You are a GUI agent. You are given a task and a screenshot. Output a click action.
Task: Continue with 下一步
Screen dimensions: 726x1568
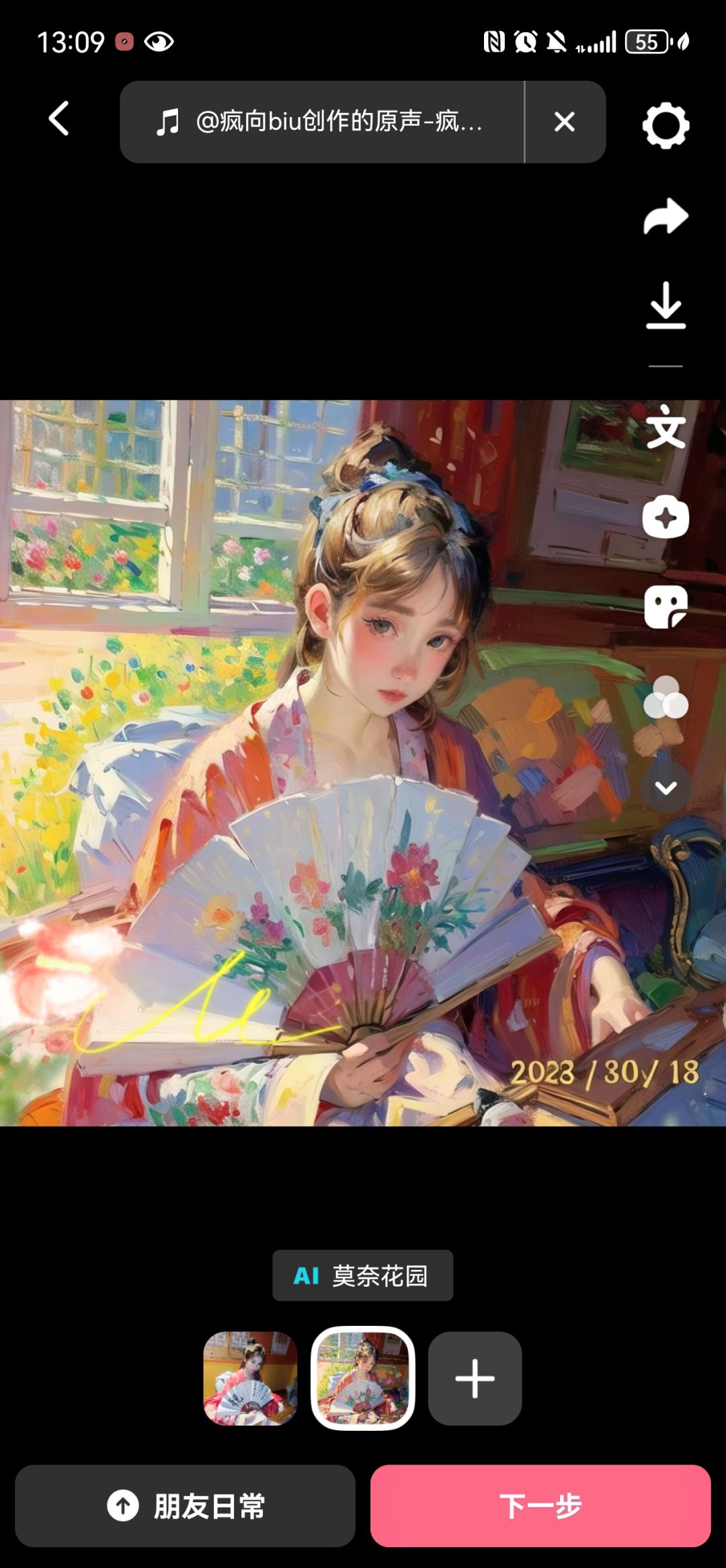540,1505
